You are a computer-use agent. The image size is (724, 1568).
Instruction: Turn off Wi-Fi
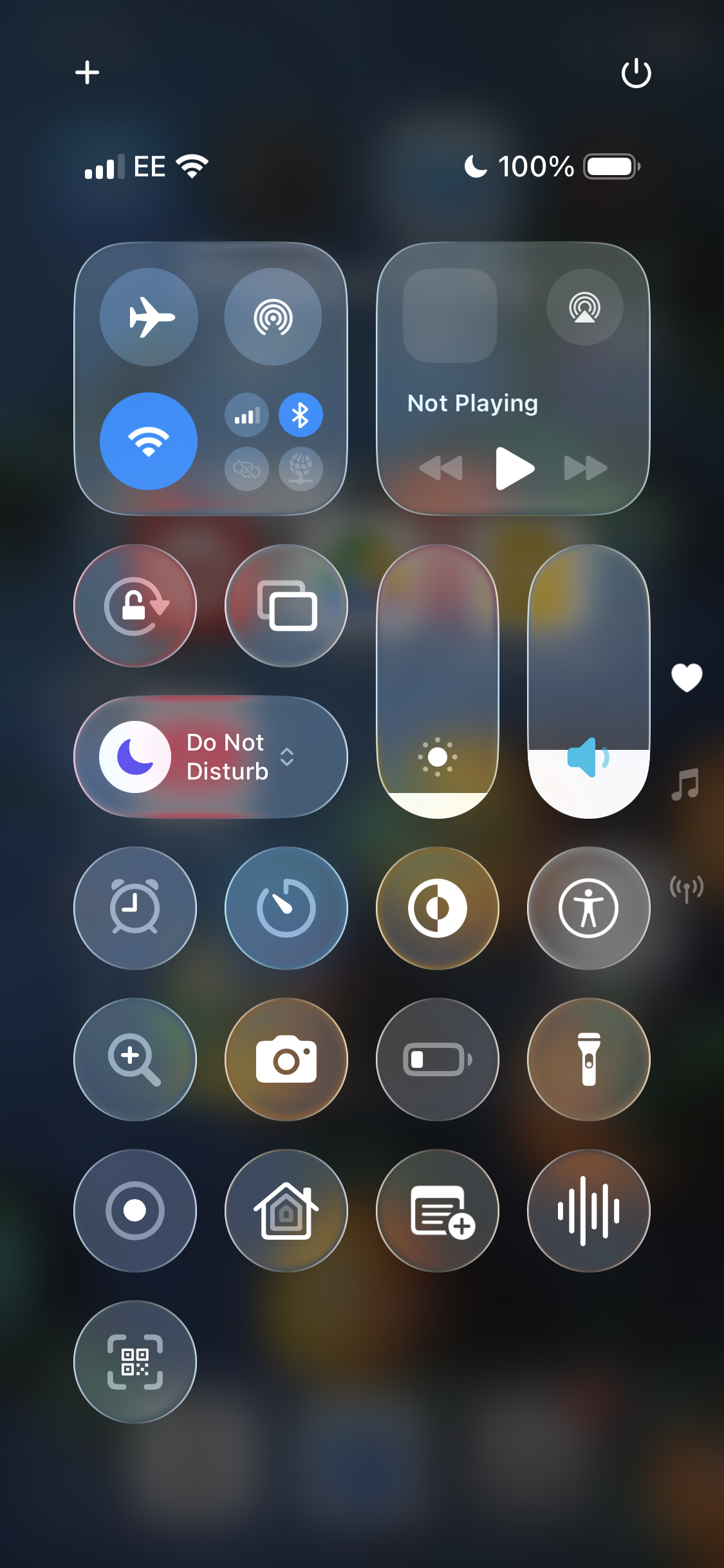[x=149, y=441]
